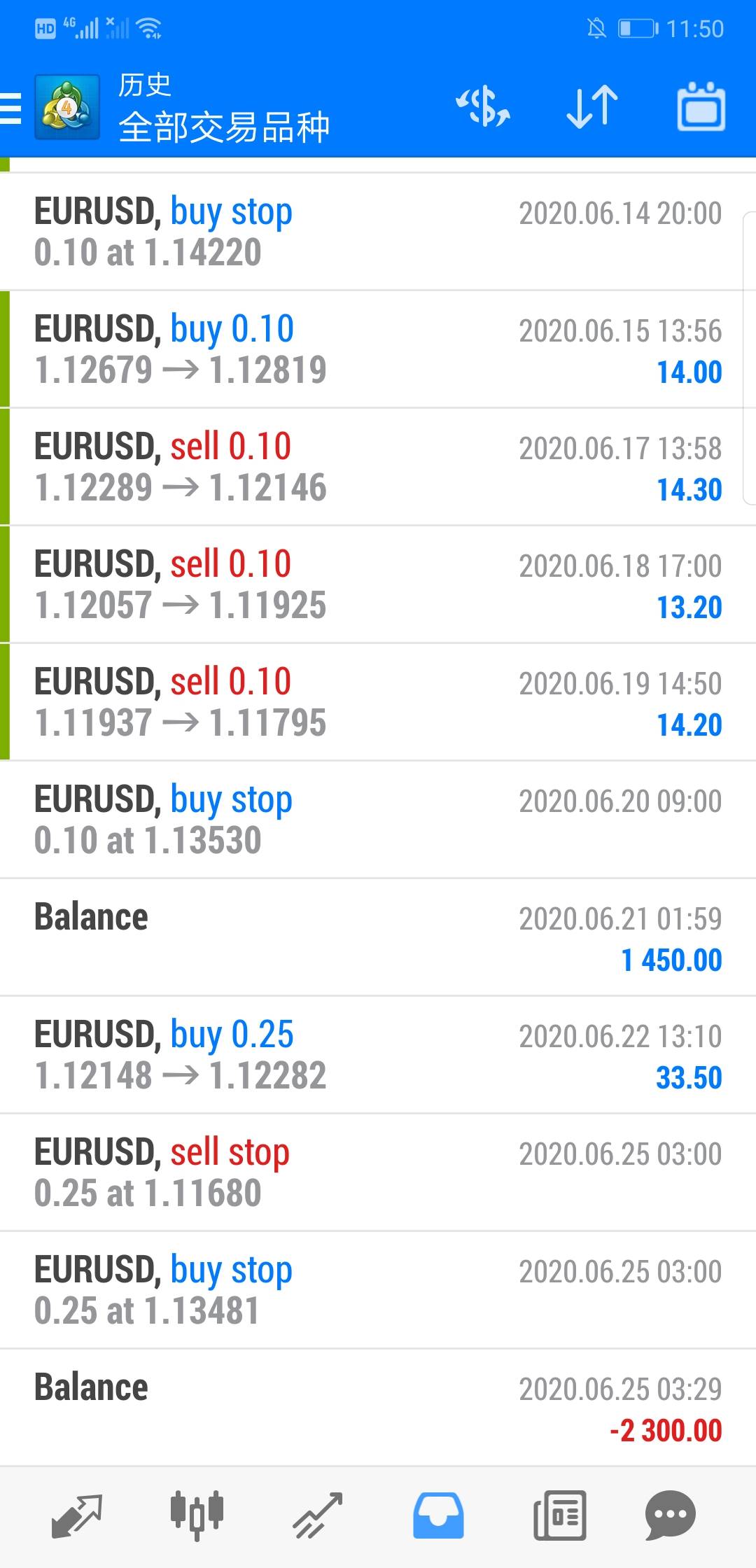Expand the EURUSD buy 0.10 trade with profit 14.00
756x1568 pixels.
378,349
